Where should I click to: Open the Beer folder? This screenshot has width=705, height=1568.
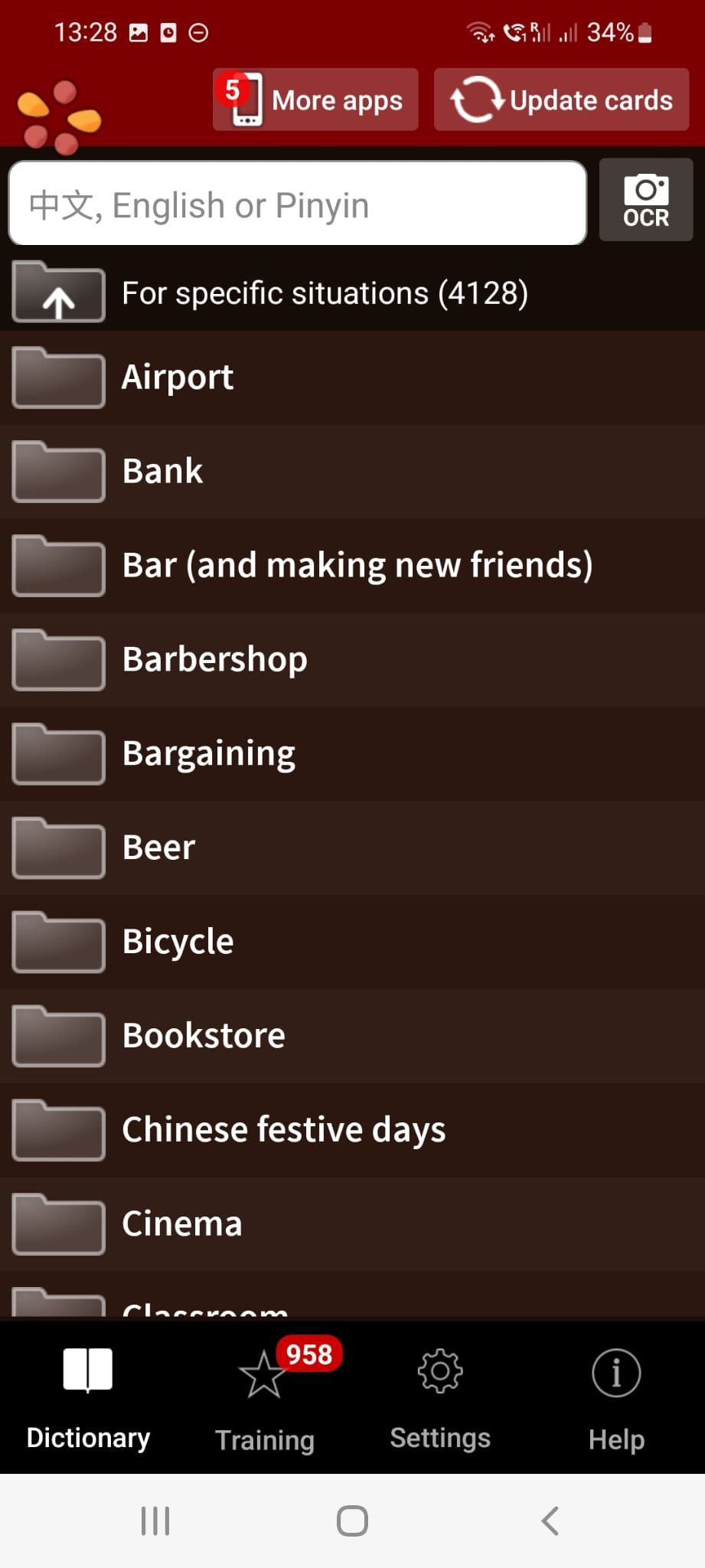pyautogui.click(x=352, y=848)
